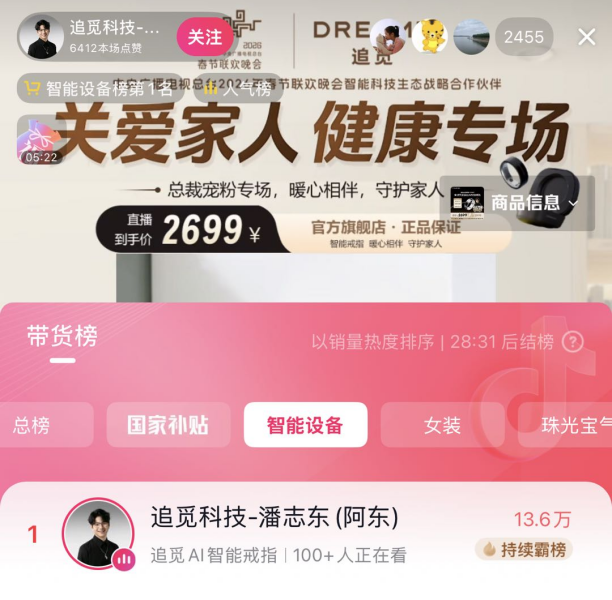Switch to the 国家补贴 tab
Screen dimensions: 612x600
[168, 425]
